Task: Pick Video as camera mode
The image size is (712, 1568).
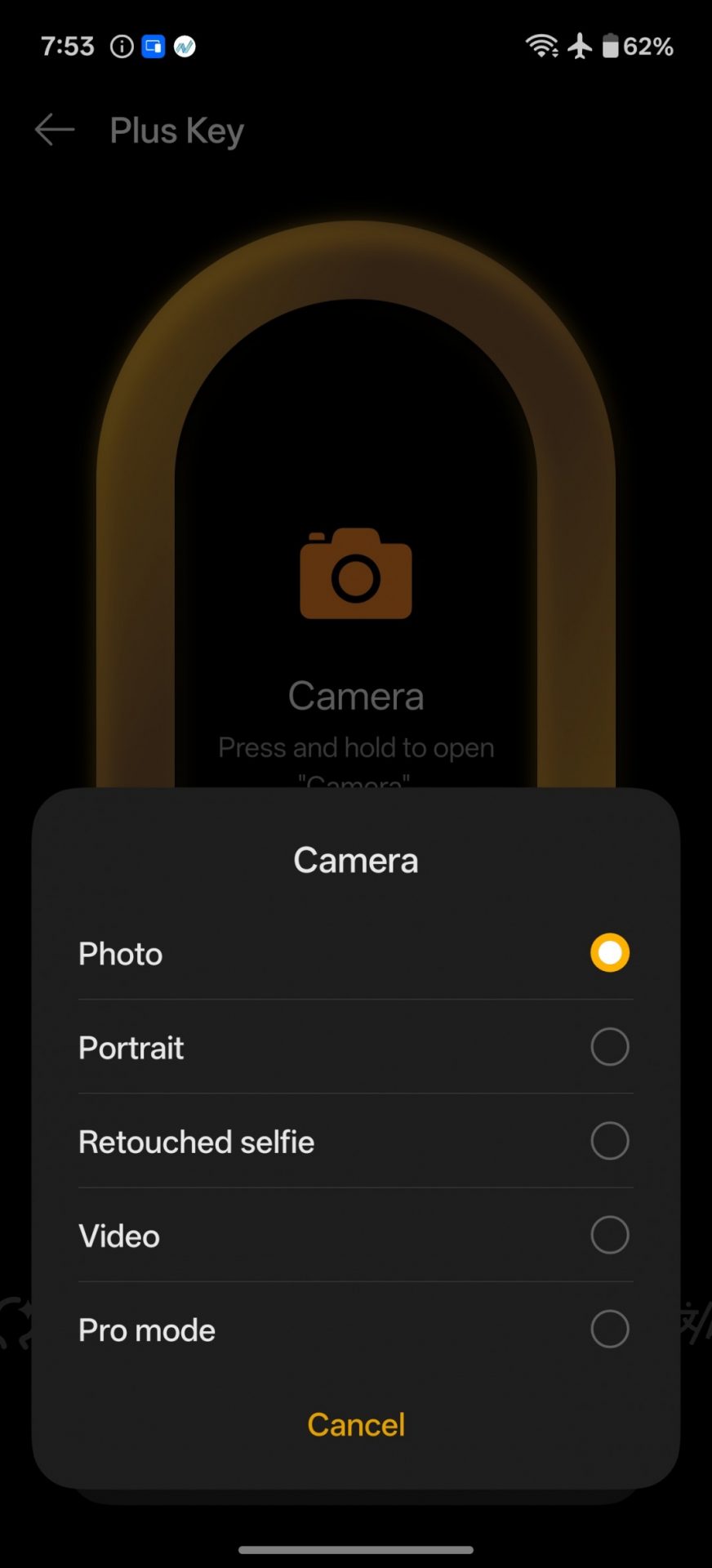Action: 609,1235
